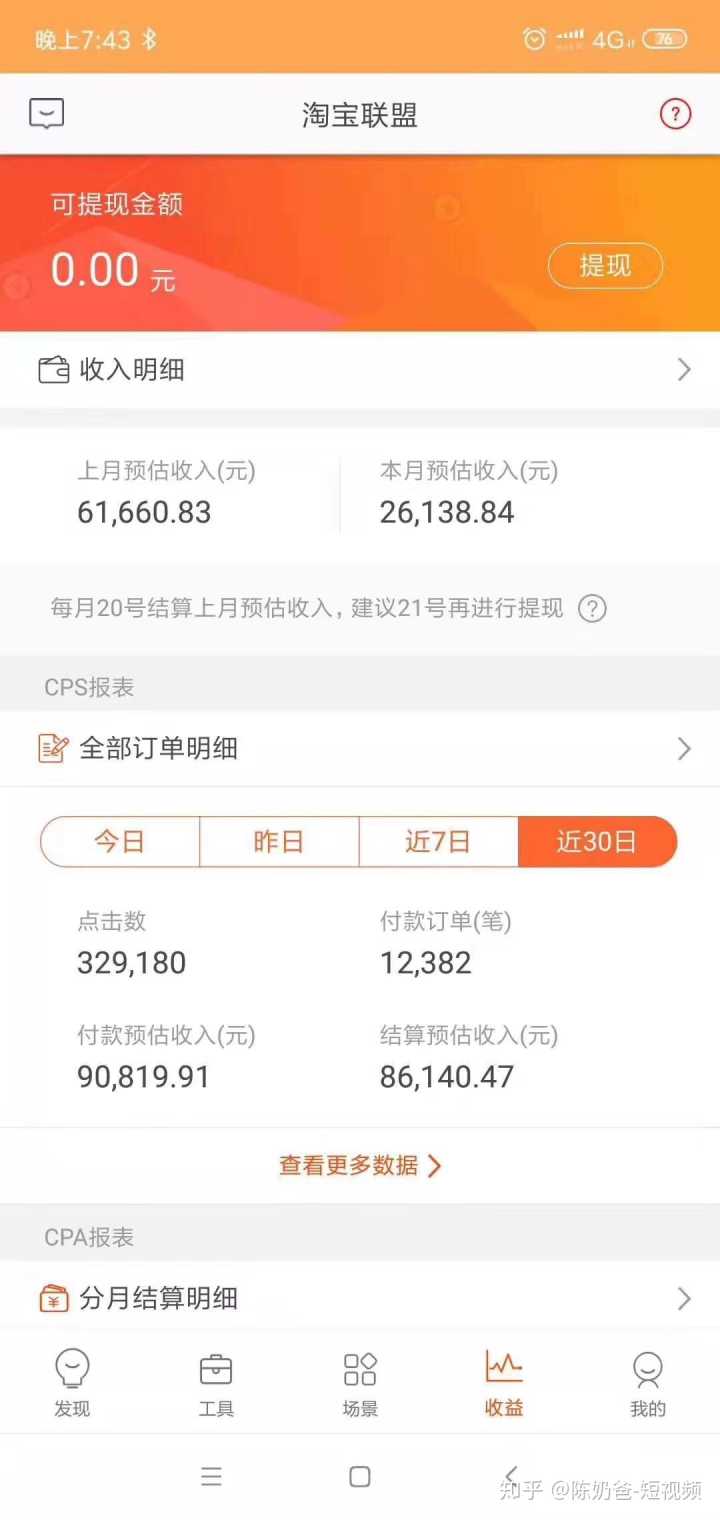Switch to the 场景 tab
Screen dimensions: 720x1520
click(x=360, y=1382)
